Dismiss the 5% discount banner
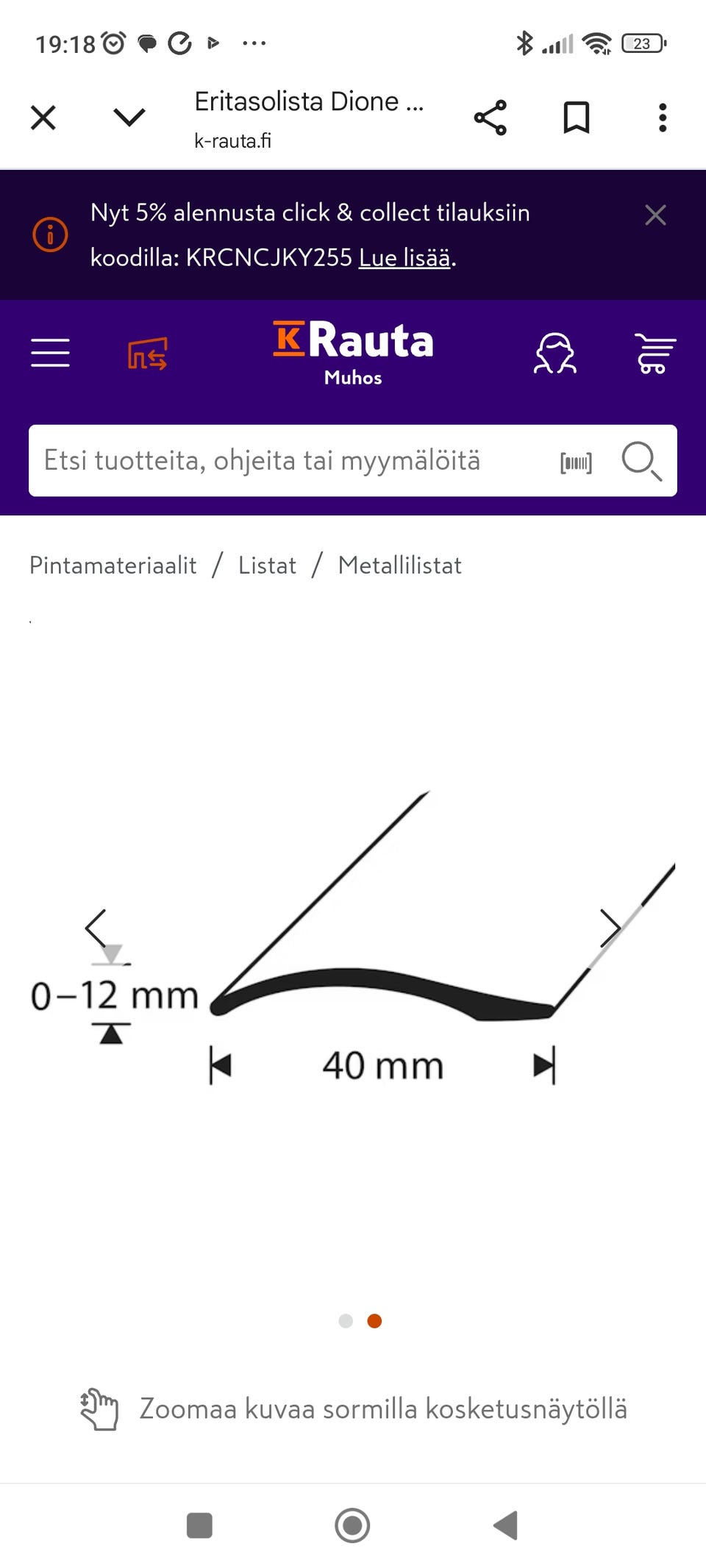 [655, 215]
